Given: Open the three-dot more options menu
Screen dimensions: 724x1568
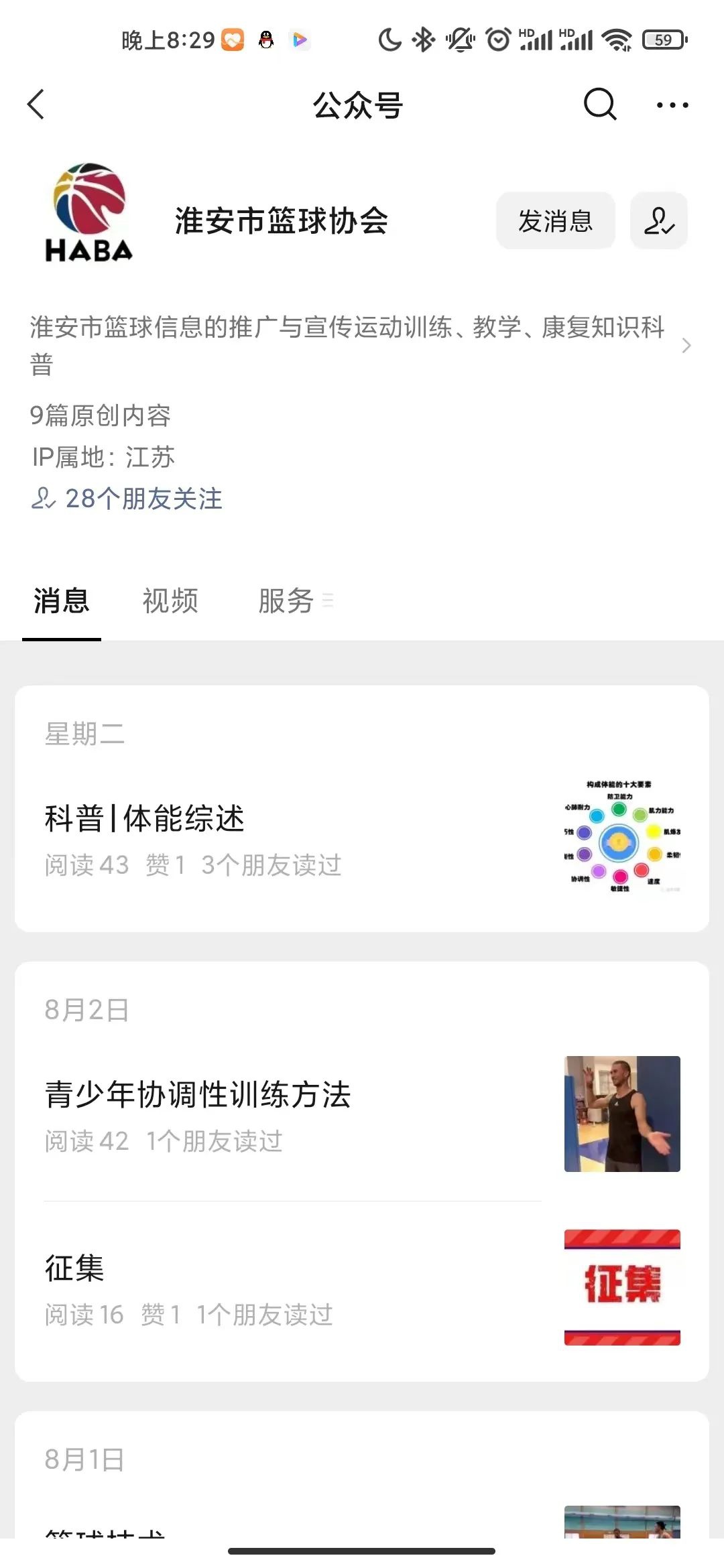Looking at the screenshot, I should click(x=672, y=105).
